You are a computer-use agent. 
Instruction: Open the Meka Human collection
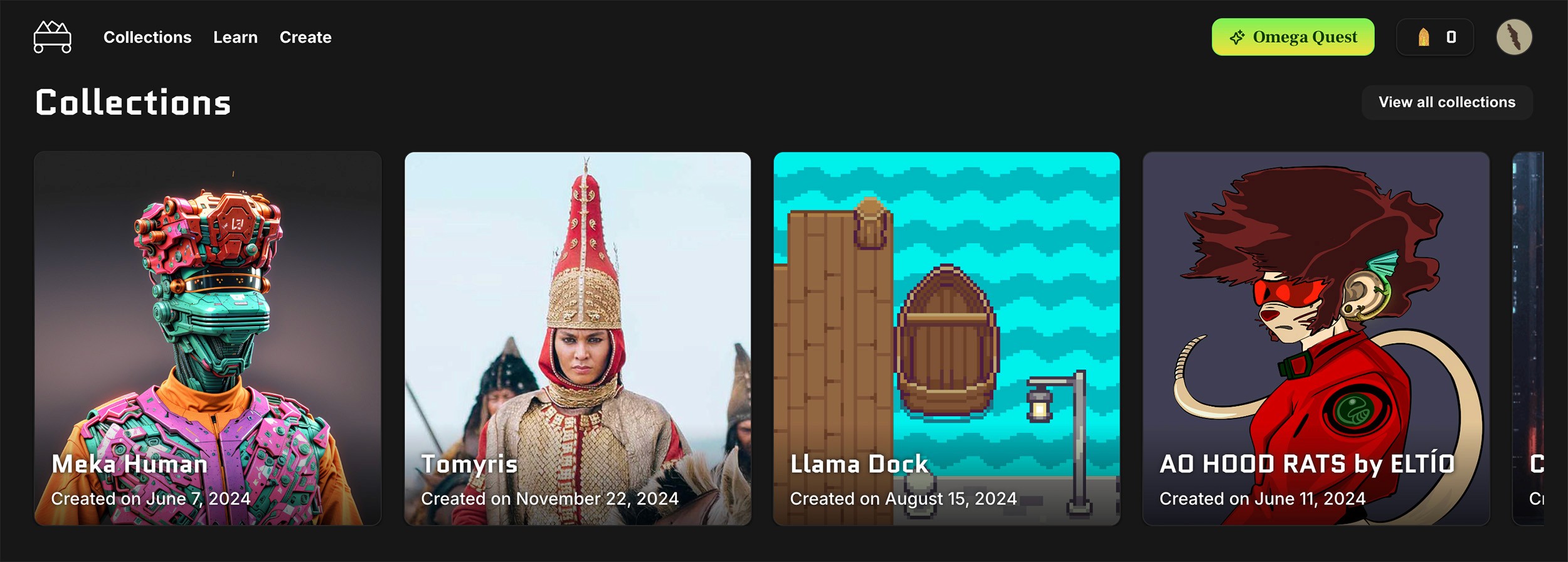pyautogui.click(x=208, y=339)
